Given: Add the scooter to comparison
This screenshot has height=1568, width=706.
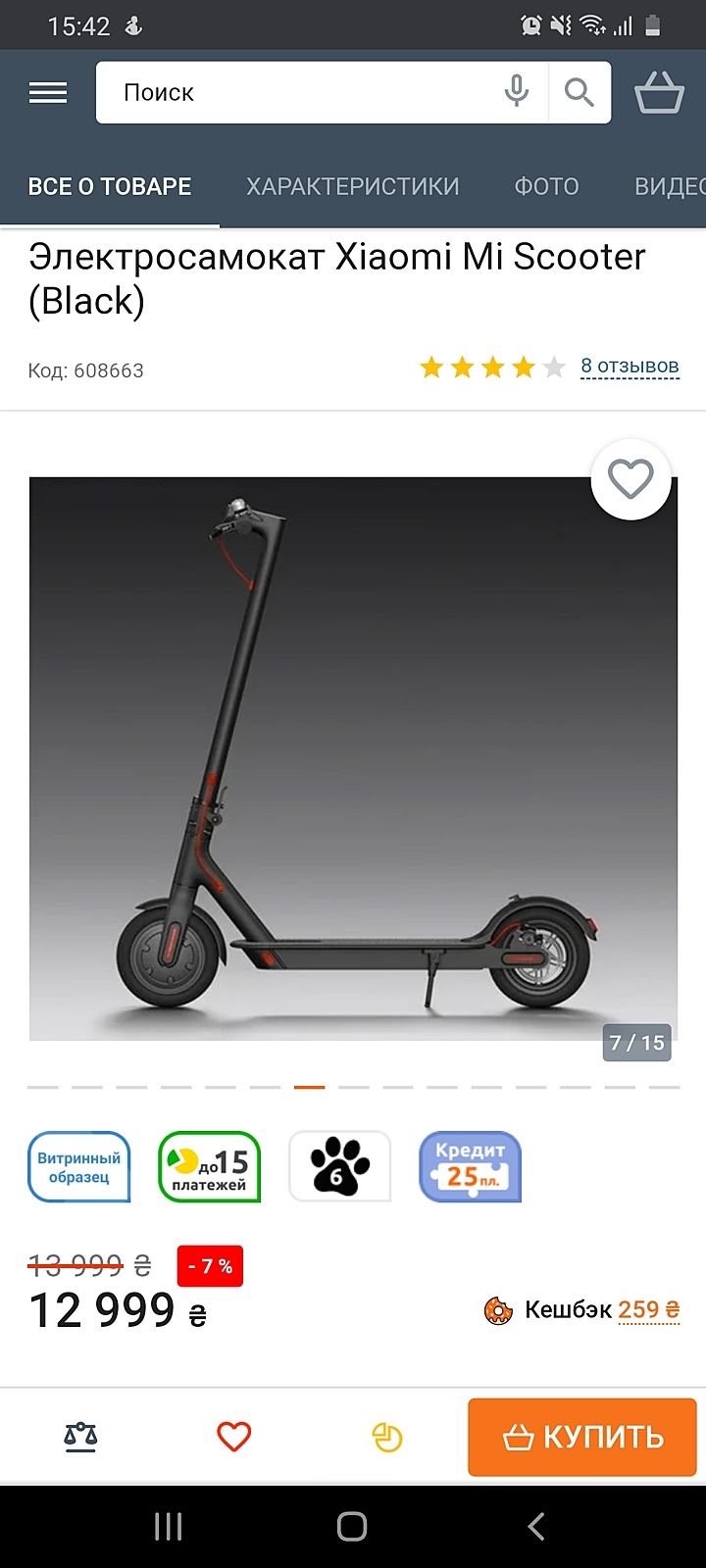Looking at the screenshot, I should tap(80, 1438).
